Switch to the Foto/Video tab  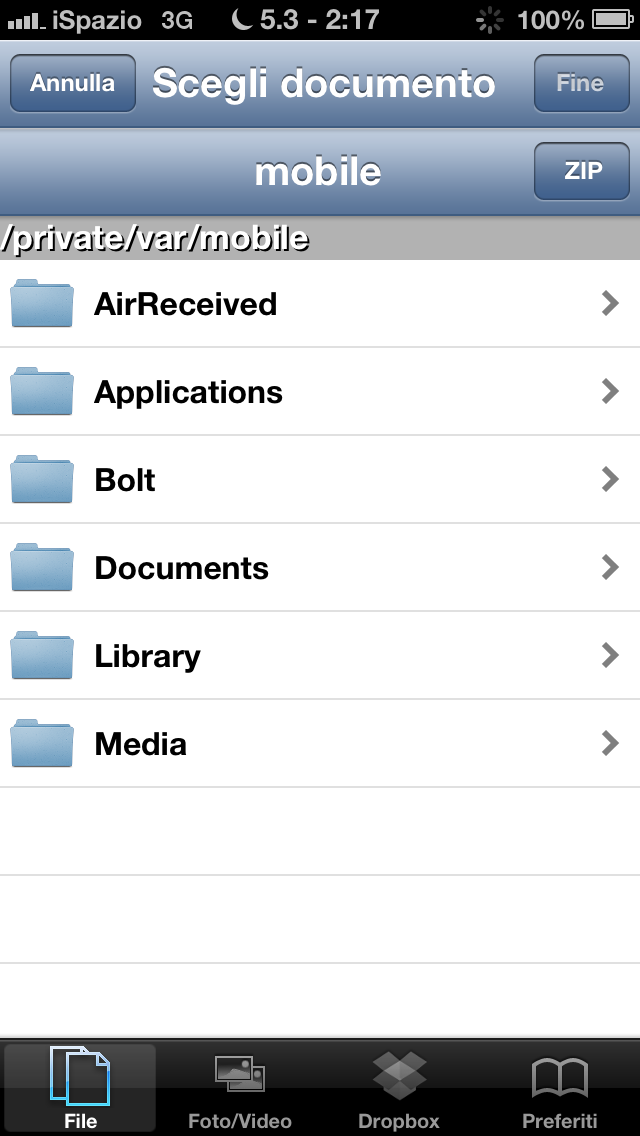(x=240, y=1088)
